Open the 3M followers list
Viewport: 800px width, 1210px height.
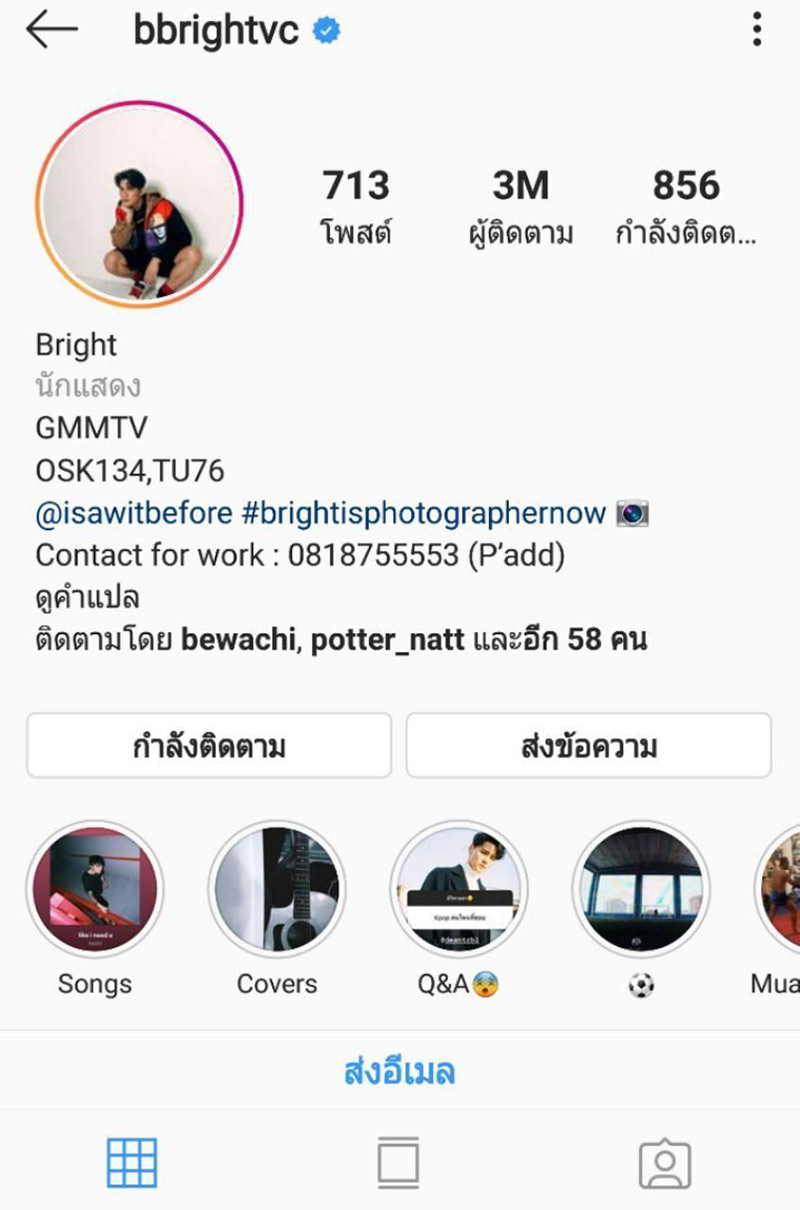[x=521, y=207]
